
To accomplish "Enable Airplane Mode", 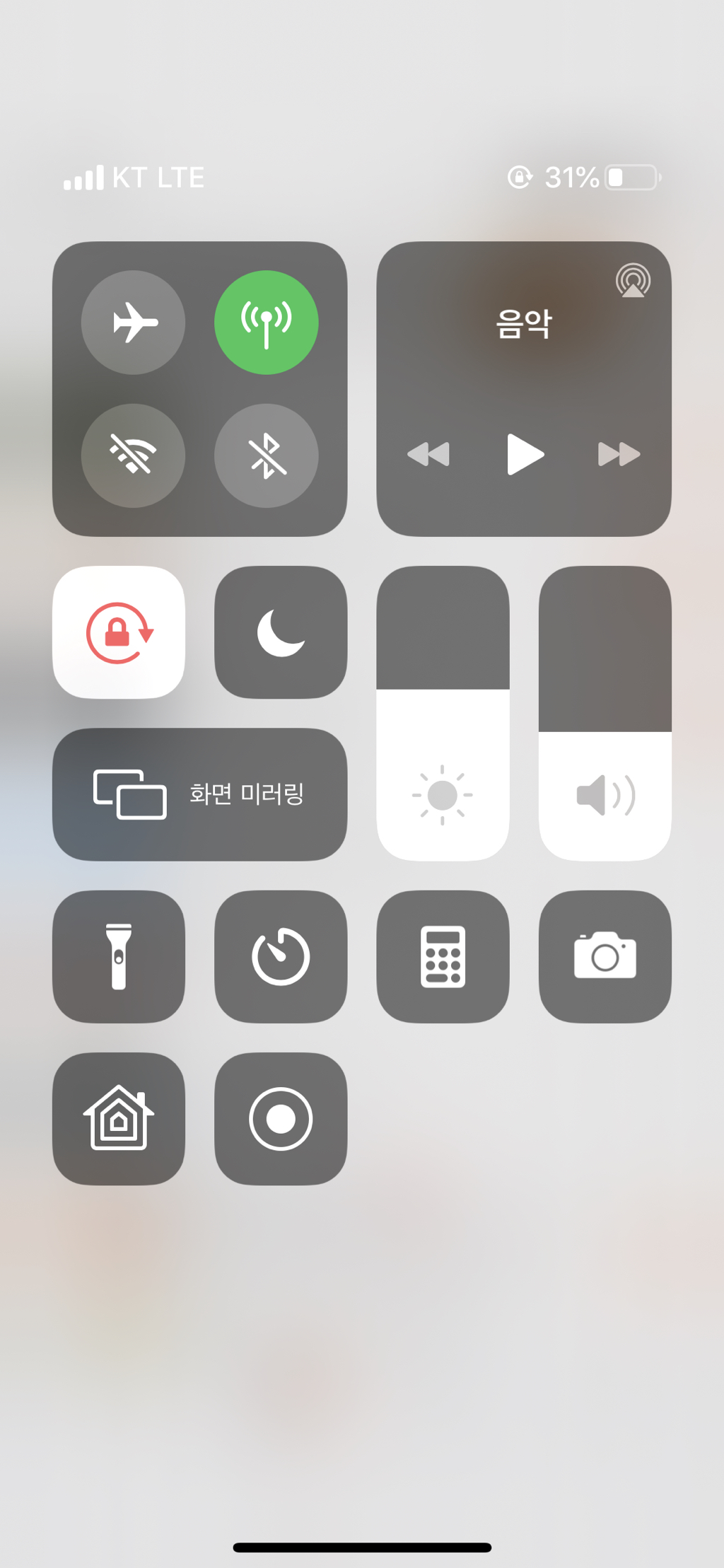I will (x=133, y=323).
